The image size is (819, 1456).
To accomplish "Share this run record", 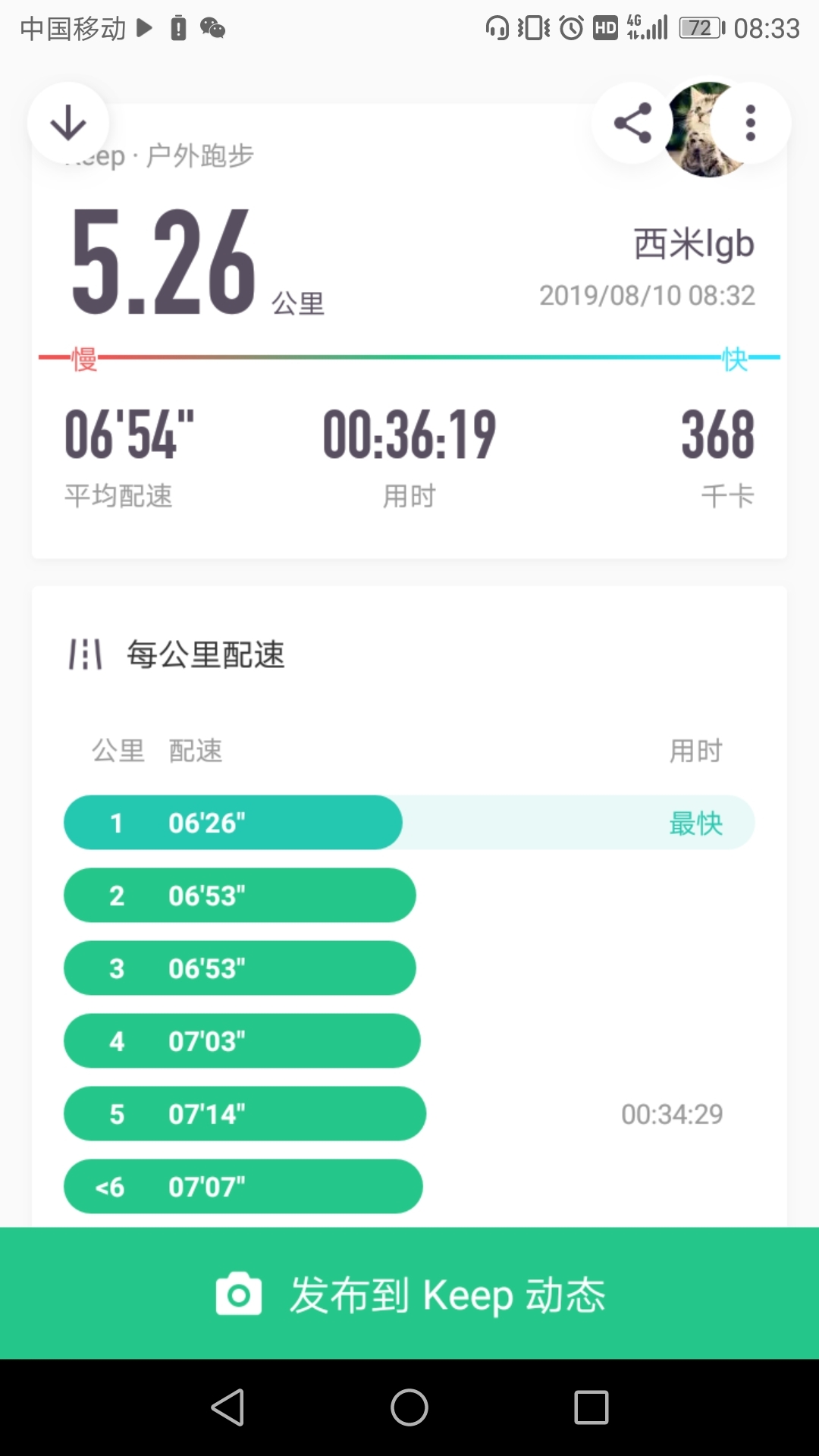I will pyautogui.click(x=632, y=123).
